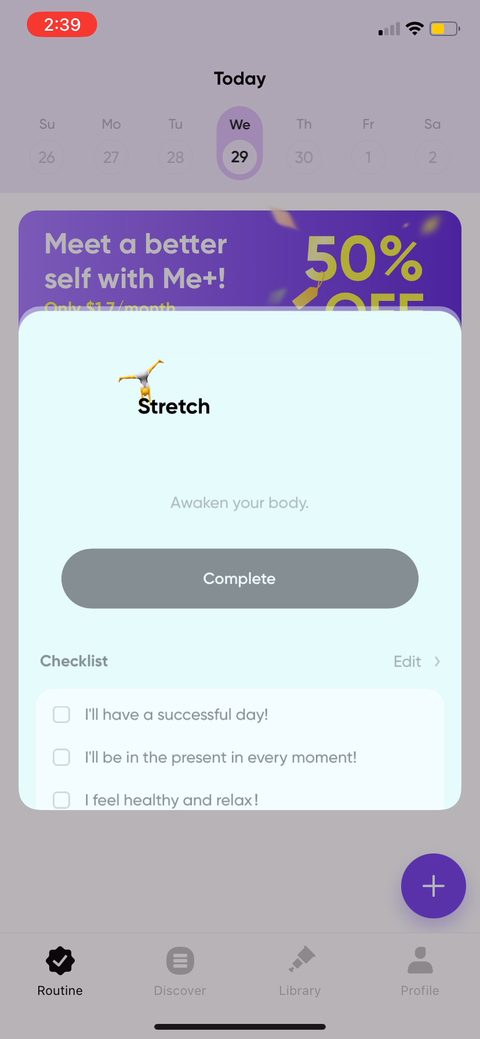Add a new routine with the plus button

pos(434,886)
